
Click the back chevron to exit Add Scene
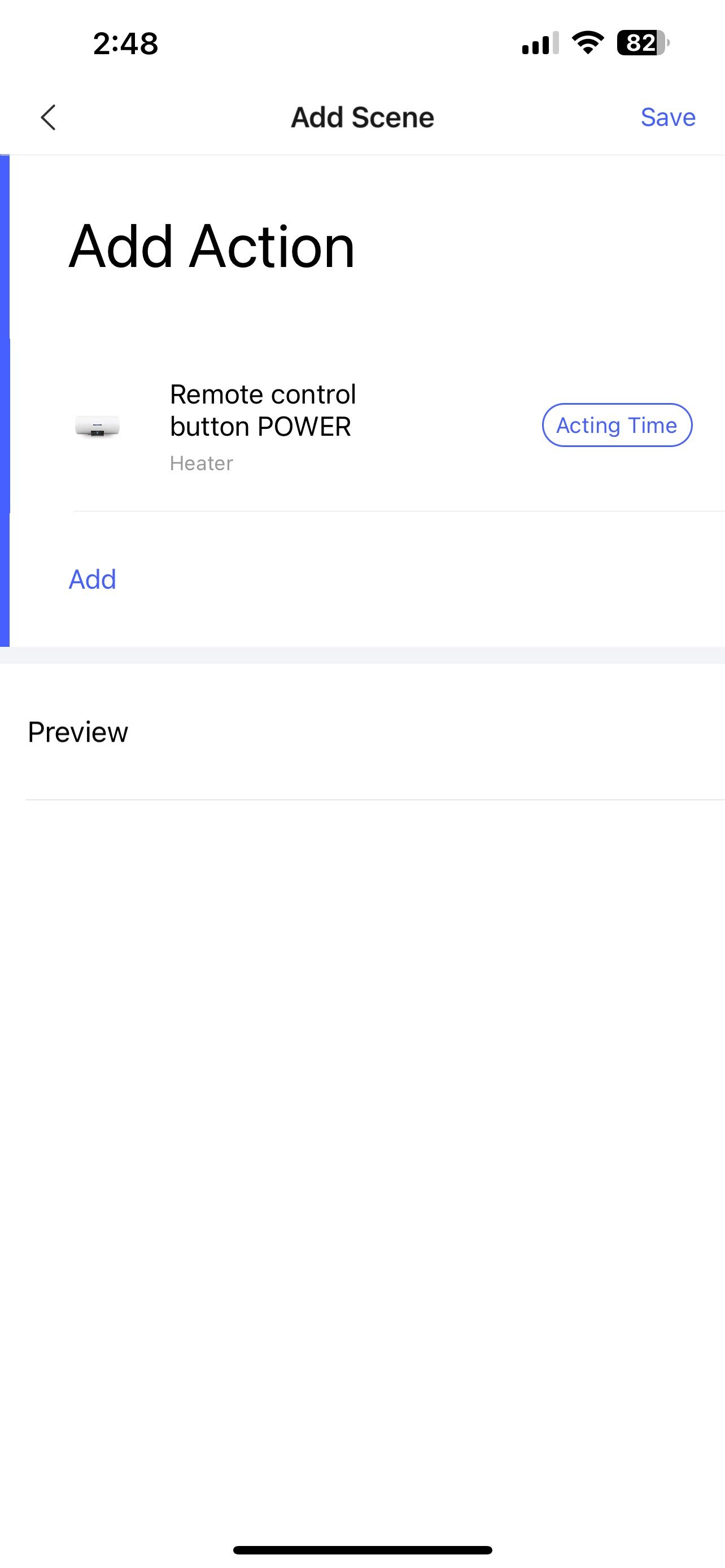coord(49,117)
